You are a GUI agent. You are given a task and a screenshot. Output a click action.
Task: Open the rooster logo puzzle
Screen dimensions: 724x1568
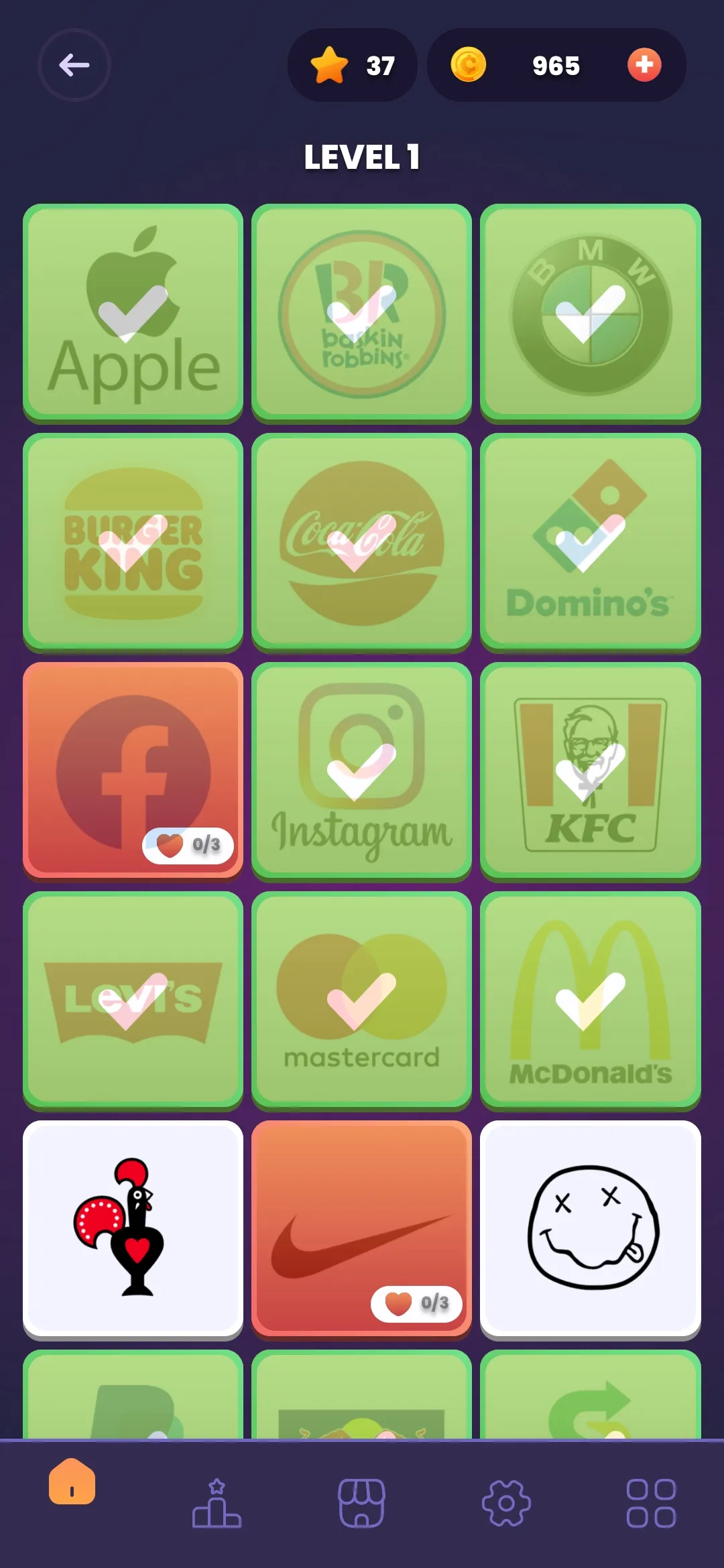(x=133, y=1228)
